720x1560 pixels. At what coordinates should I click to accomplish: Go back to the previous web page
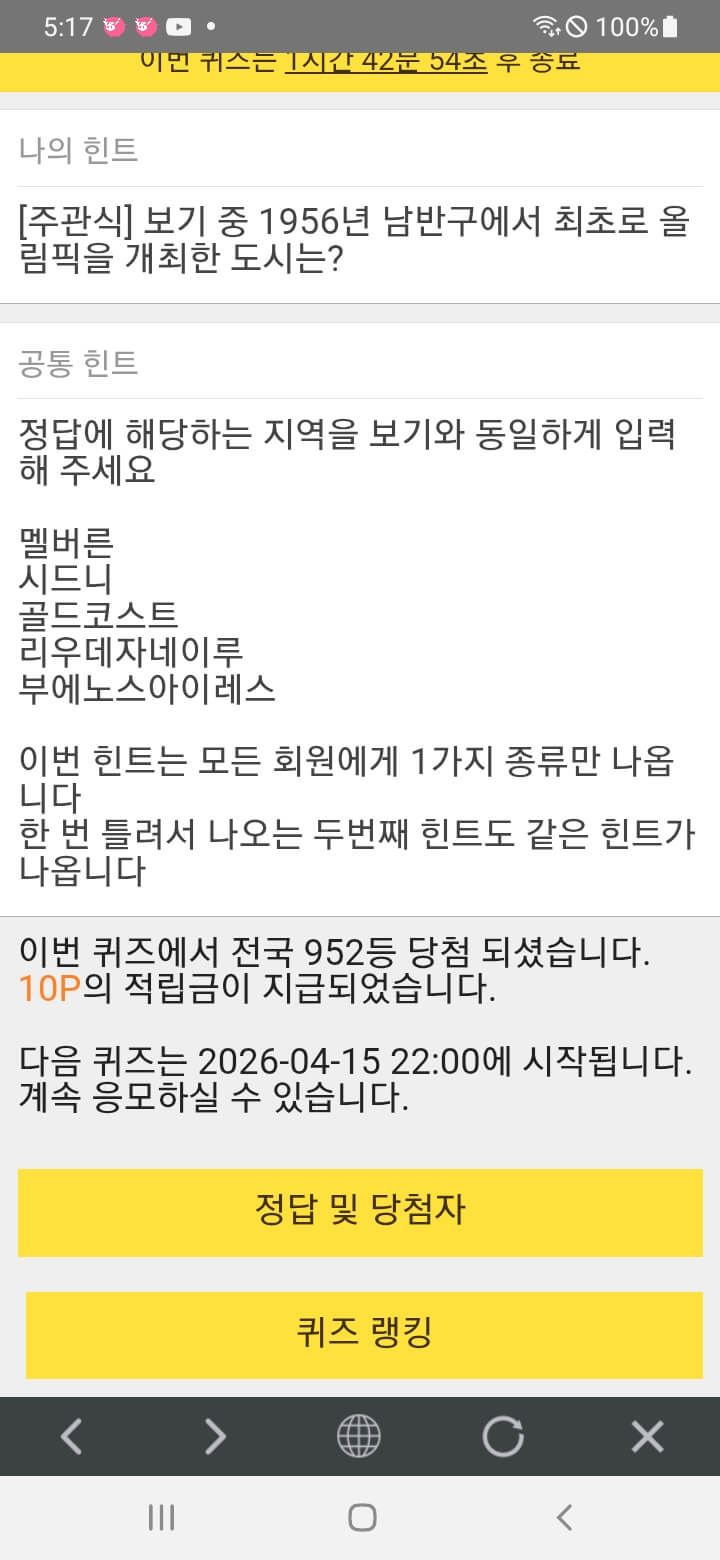pyautogui.click(x=71, y=1437)
